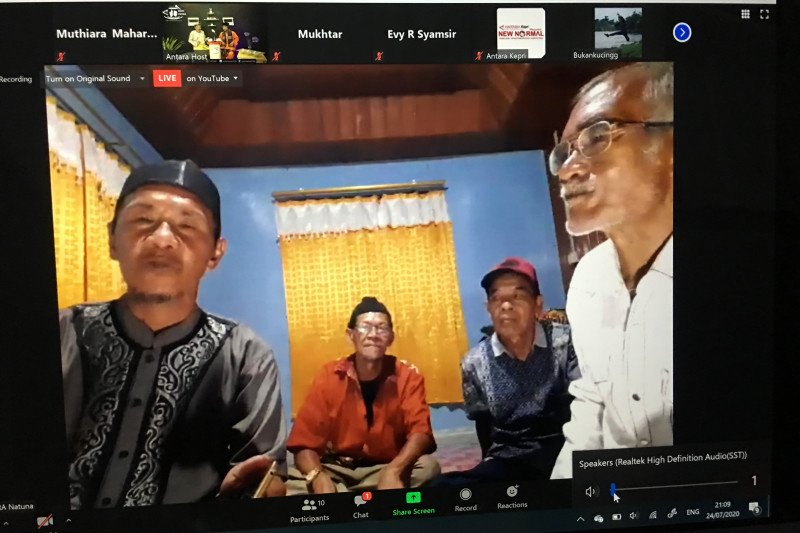Tap the Record button
800x533 pixels.
tap(465, 499)
